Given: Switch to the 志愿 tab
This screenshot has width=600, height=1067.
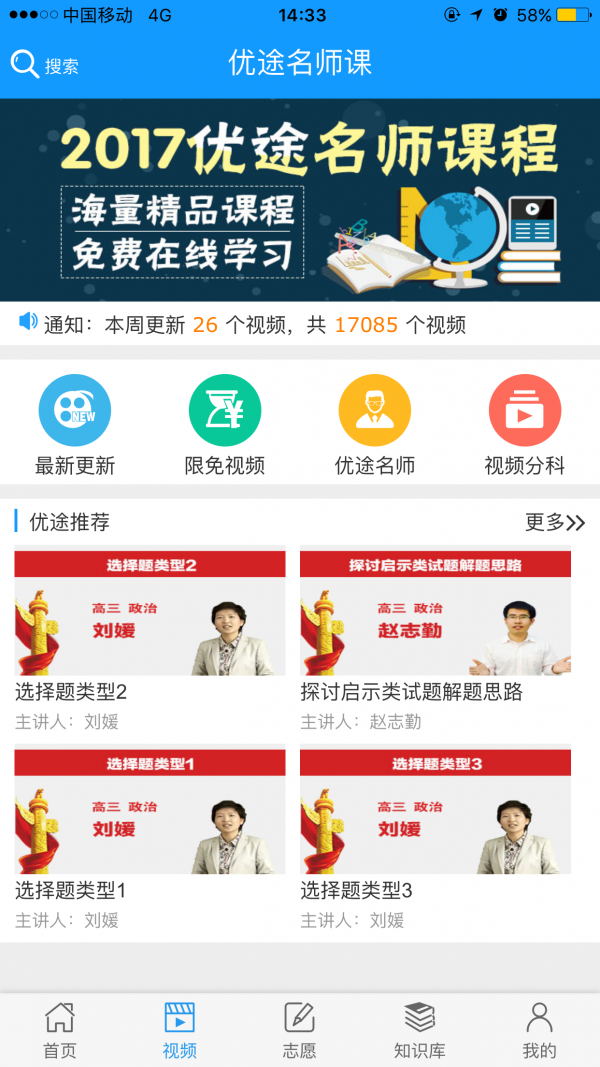Looking at the screenshot, I should click(x=300, y=1030).
